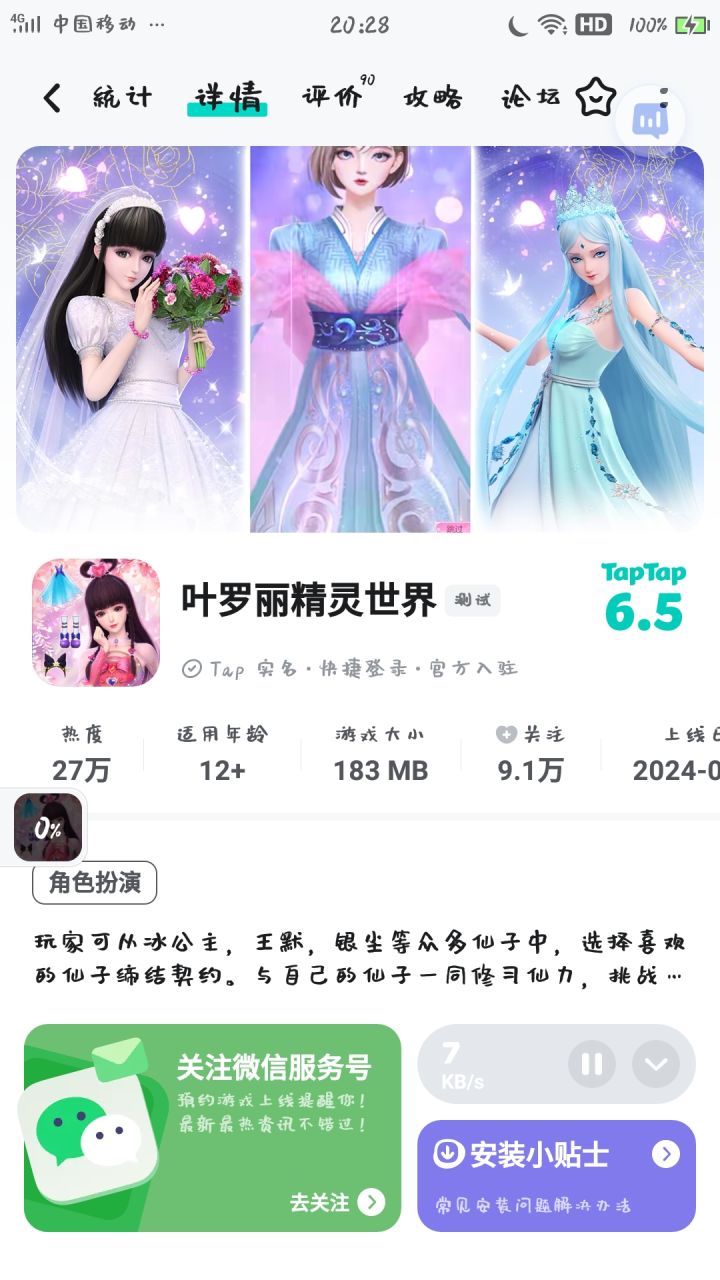The width and height of the screenshot is (720, 1280).
Task: View the ice princess screenshot
Action: [590, 338]
